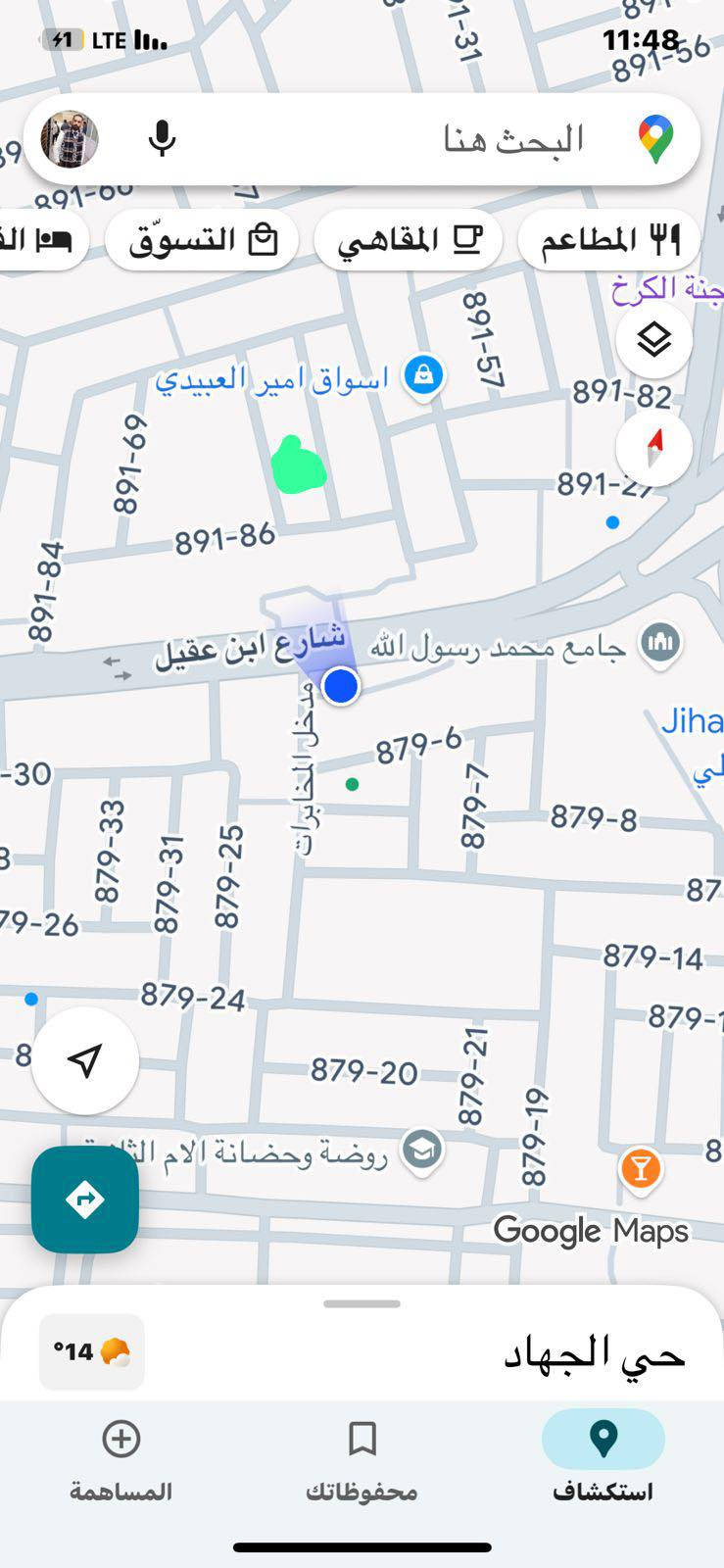Select the جامع محمد رسول الله mosque pin
This screenshot has height=1568, width=724.
pos(660,645)
